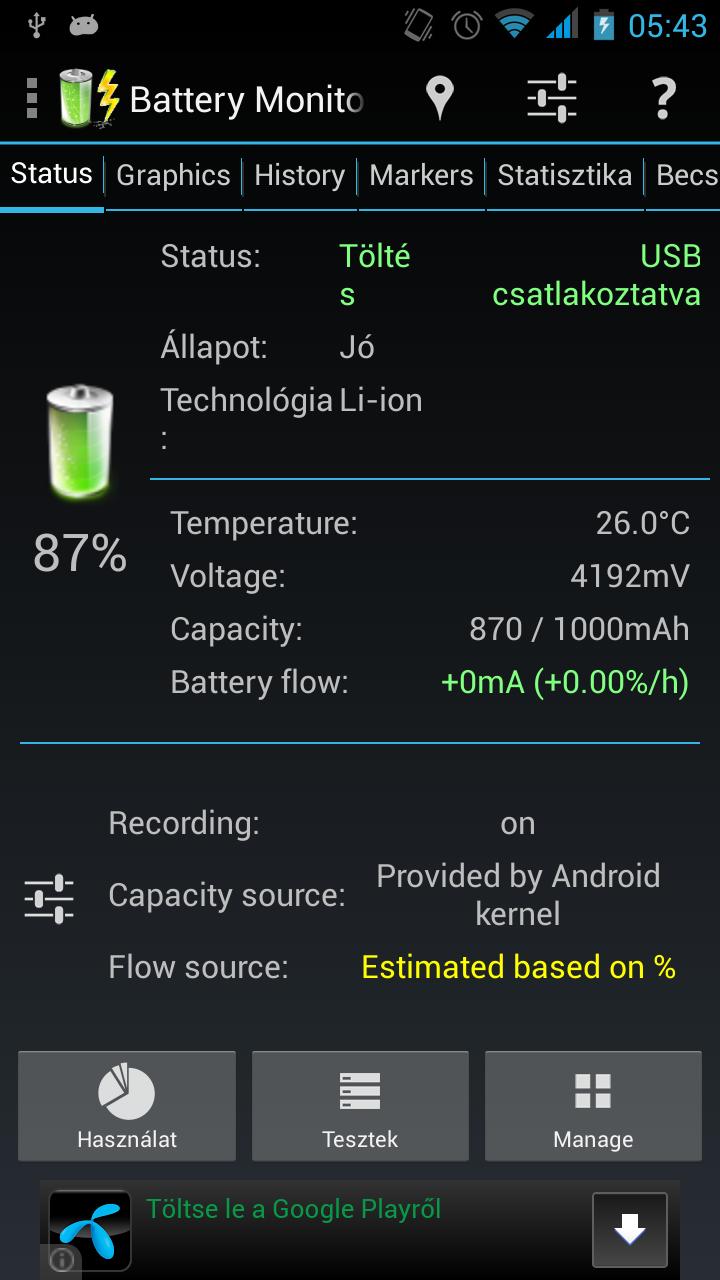
Task: Open the sliders icon beside Capacity source
Action: (49, 898)
